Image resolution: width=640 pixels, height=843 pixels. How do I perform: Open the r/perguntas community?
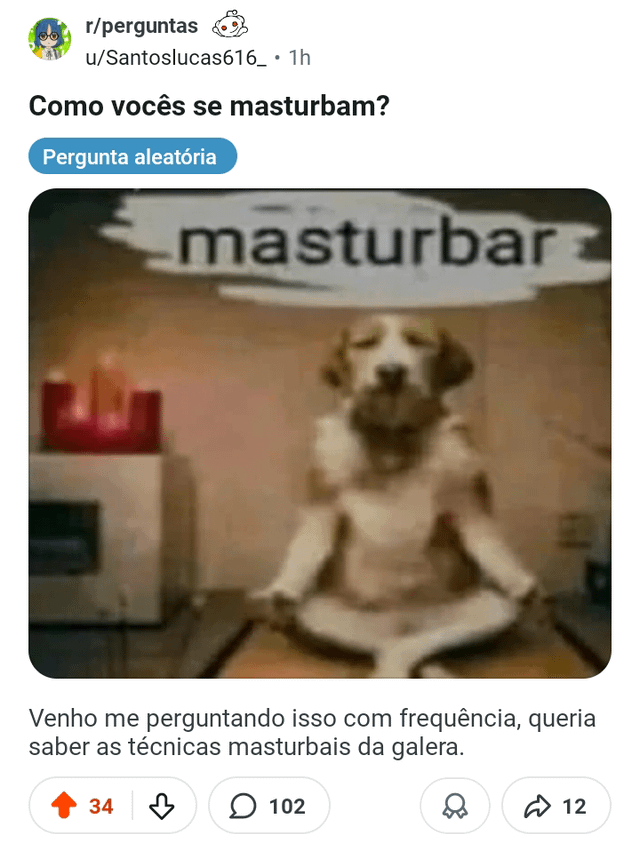click(x=142, y=26)
